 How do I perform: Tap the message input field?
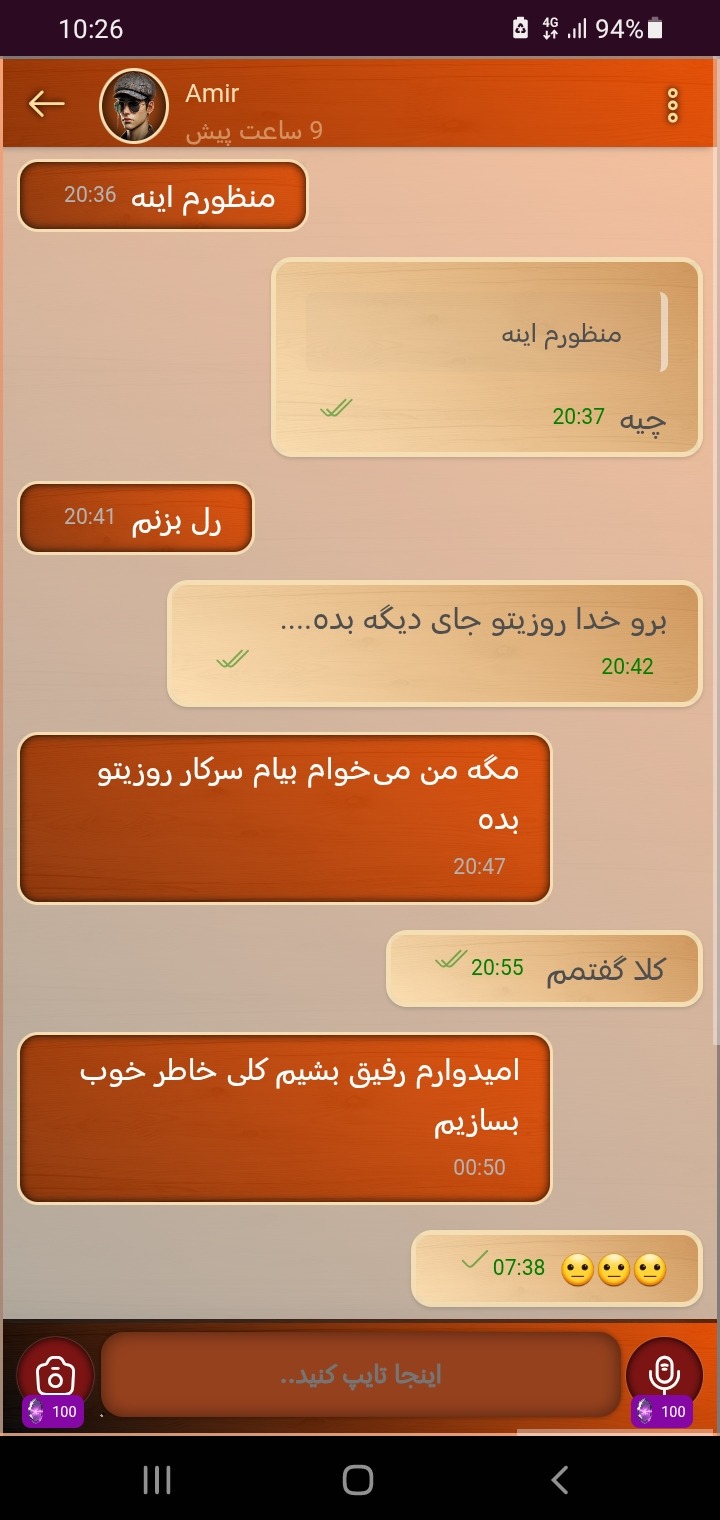coord(360,1375)
